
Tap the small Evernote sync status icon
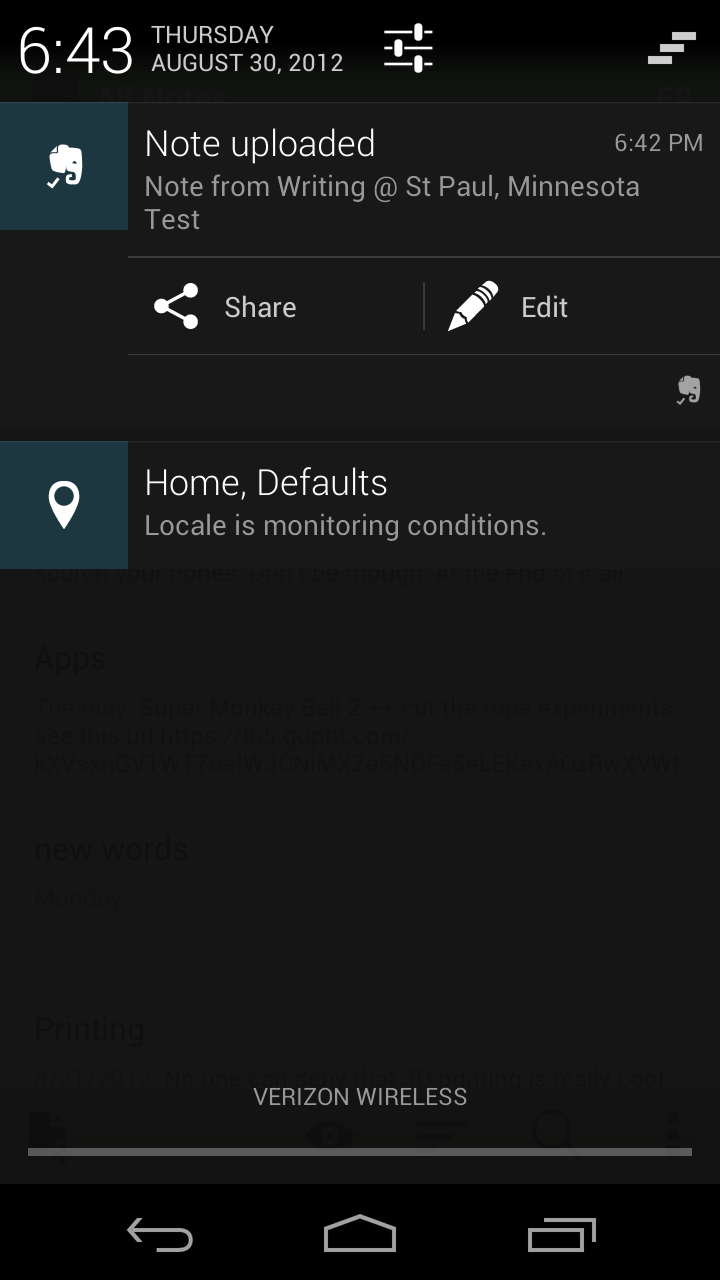tap(690, 390)
